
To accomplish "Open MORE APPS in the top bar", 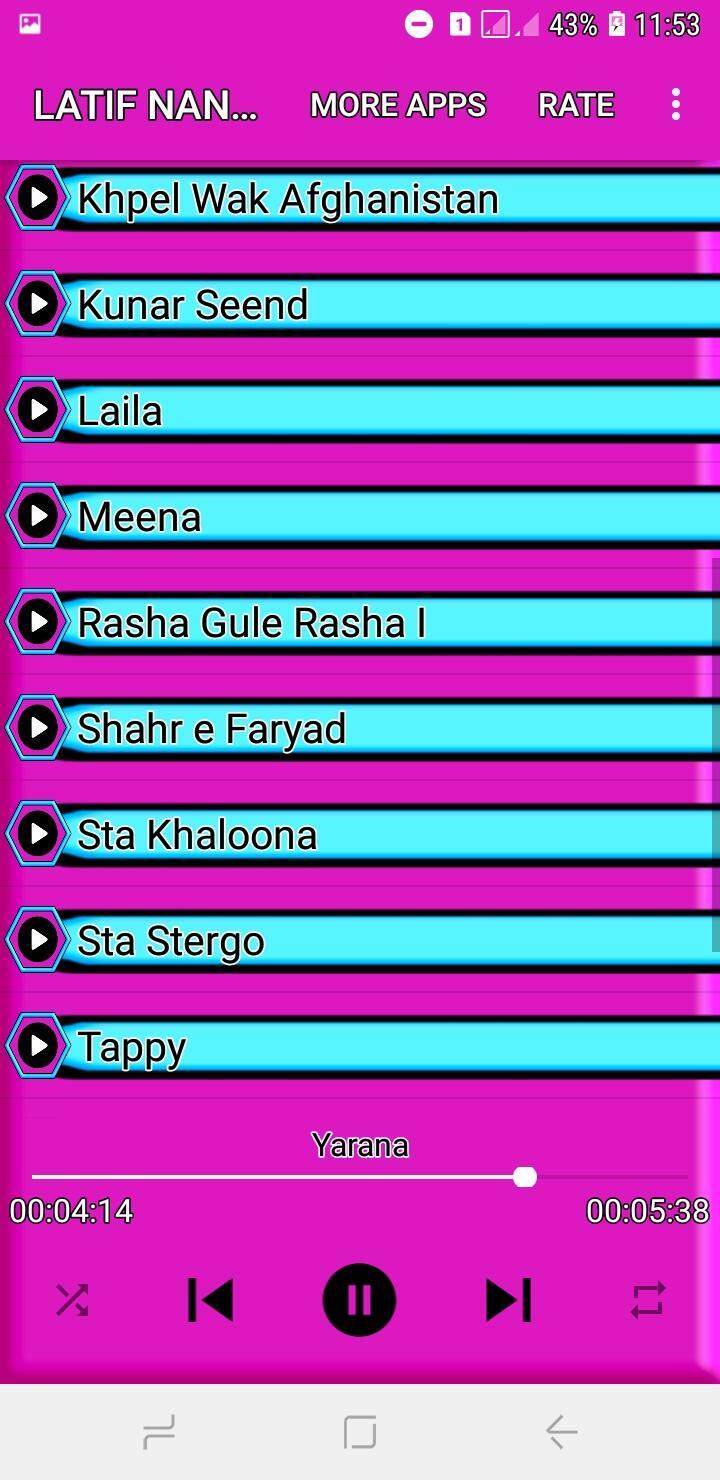I will click(x=398, y=105).
